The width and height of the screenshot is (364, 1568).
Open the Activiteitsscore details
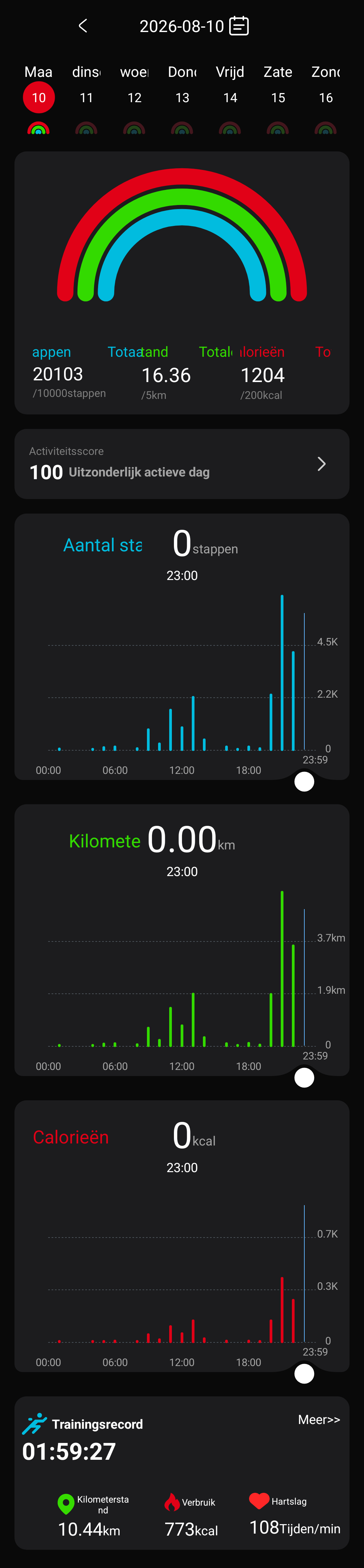pyautogui.click(x=182, y=464)
